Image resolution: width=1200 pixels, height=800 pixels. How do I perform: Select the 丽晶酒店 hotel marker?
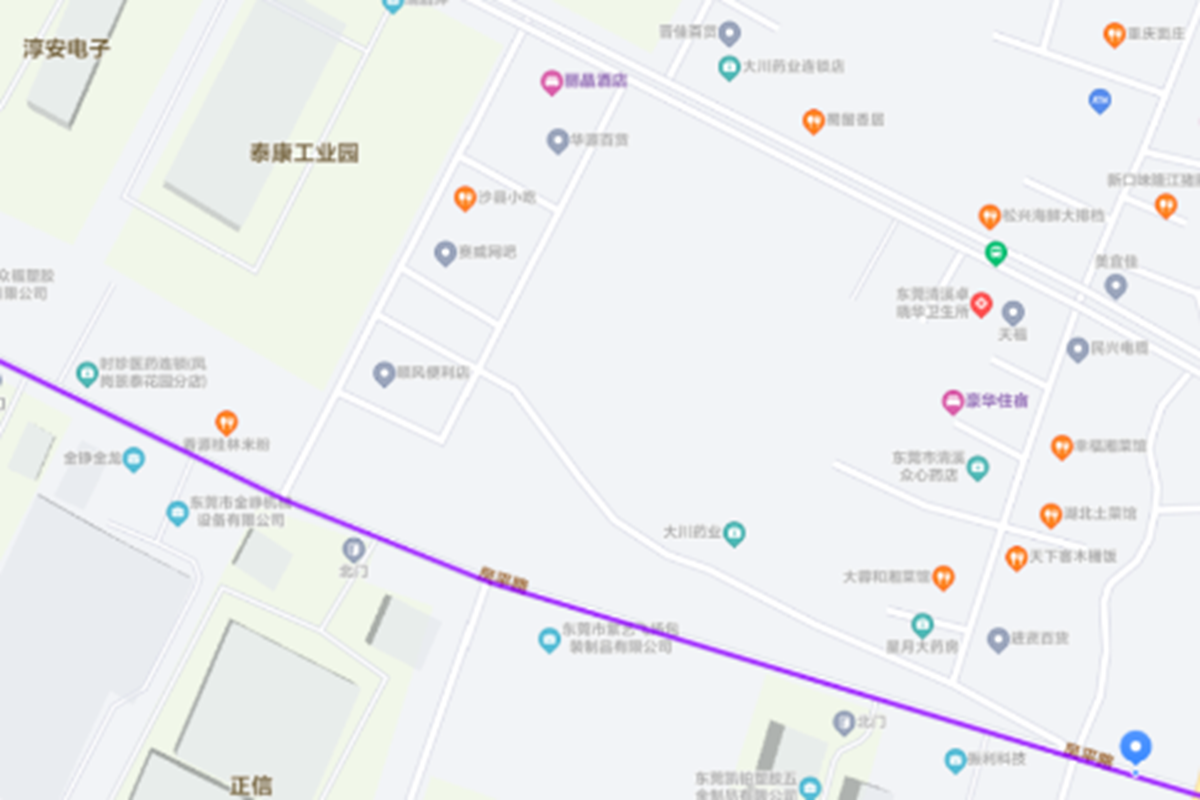coord(551,82)
